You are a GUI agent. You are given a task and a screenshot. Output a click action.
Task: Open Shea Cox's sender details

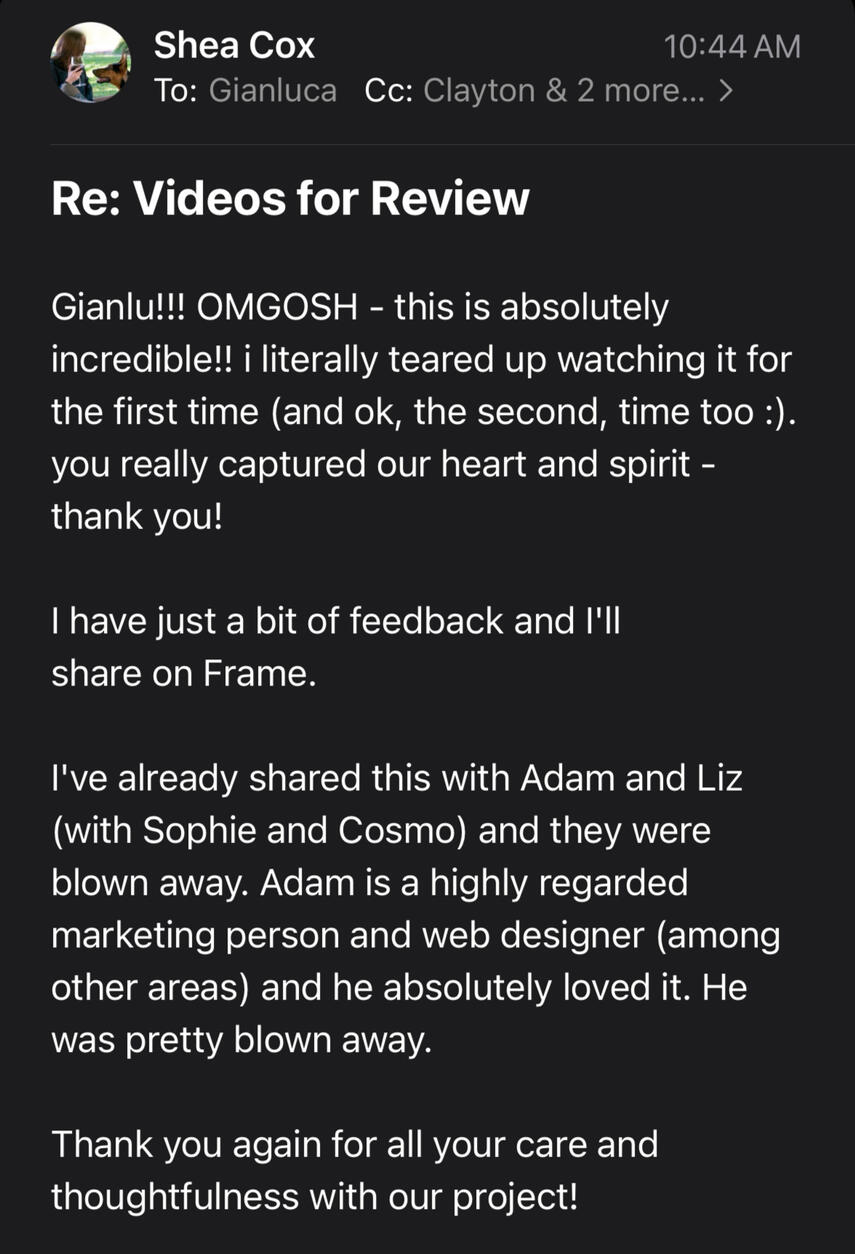[234, 45]
